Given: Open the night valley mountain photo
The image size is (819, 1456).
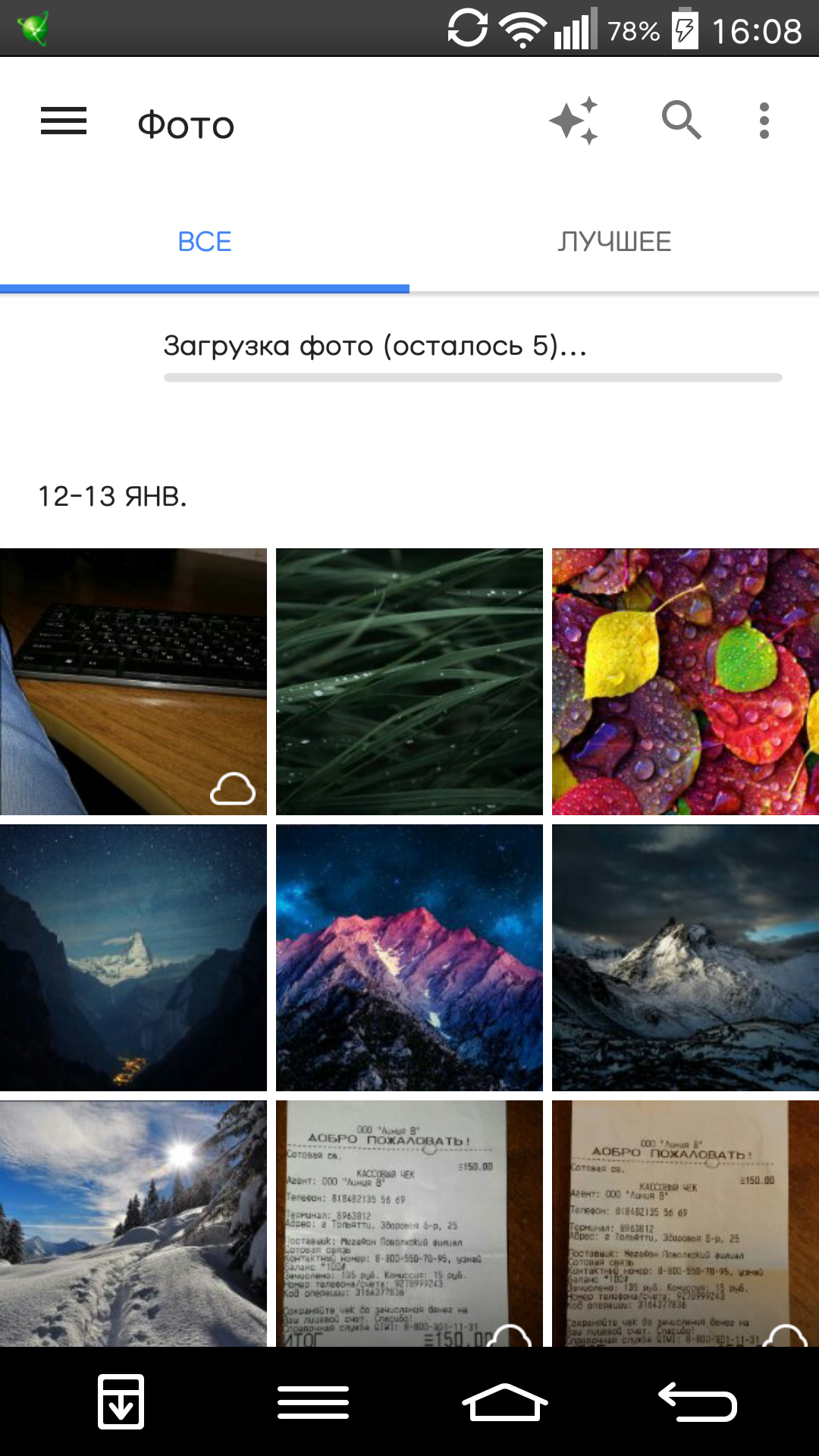Looking at the screenshot, I should pyautogui.click(x=133, y=958).
